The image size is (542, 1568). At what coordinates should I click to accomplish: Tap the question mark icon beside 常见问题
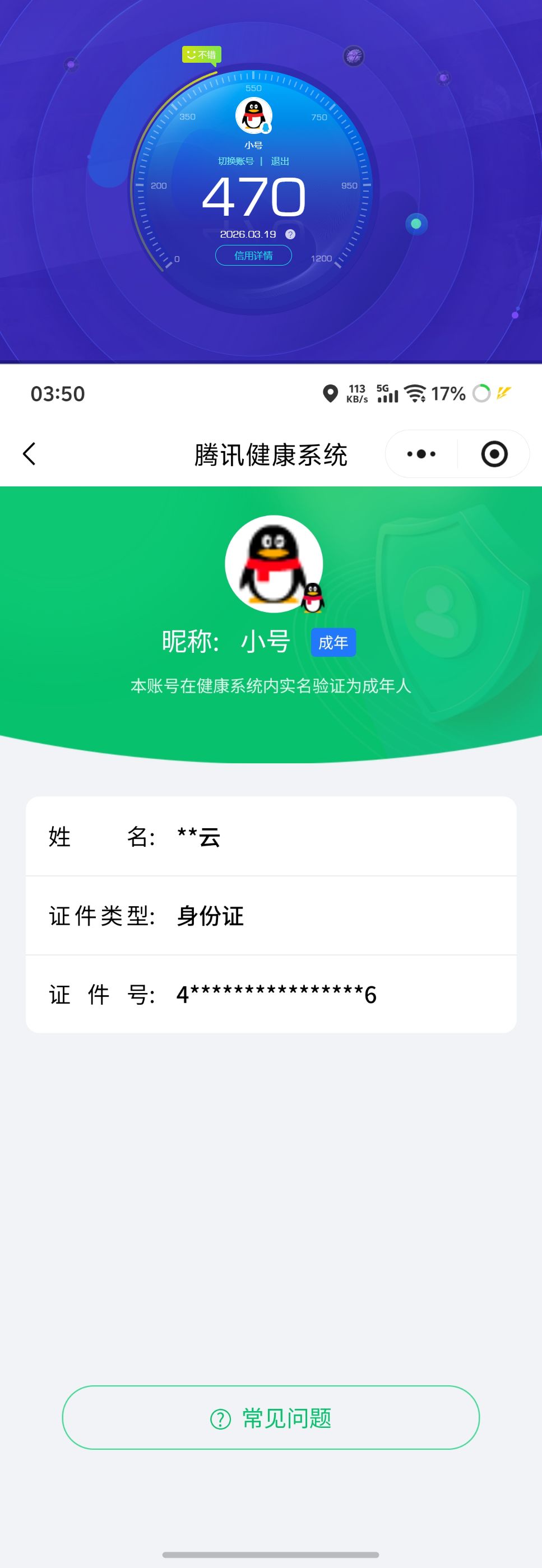pos(218,1418)
